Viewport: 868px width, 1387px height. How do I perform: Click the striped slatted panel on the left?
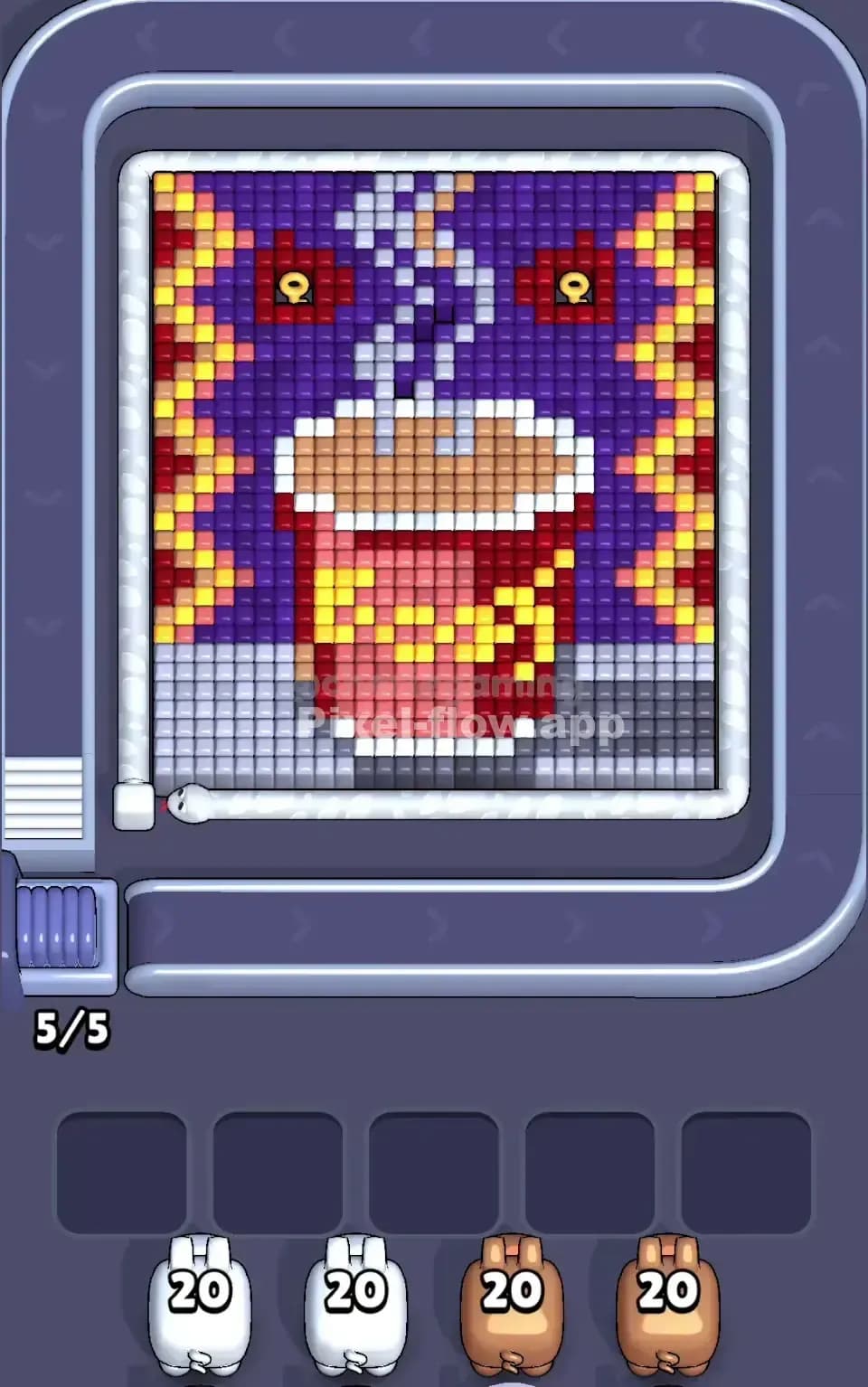(x=45, y=796)
